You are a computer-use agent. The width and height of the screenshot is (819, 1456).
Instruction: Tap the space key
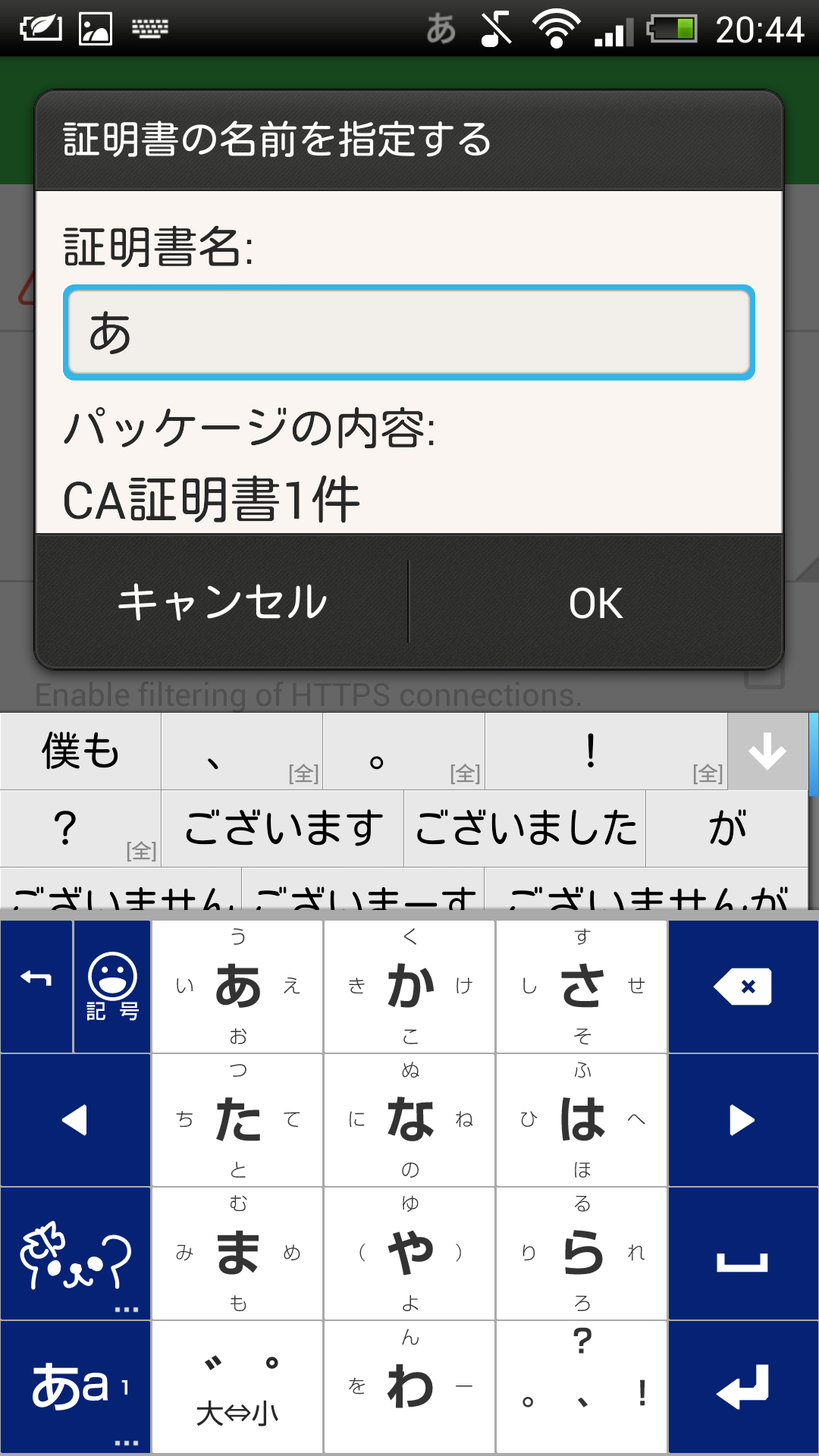point(743,1254)
